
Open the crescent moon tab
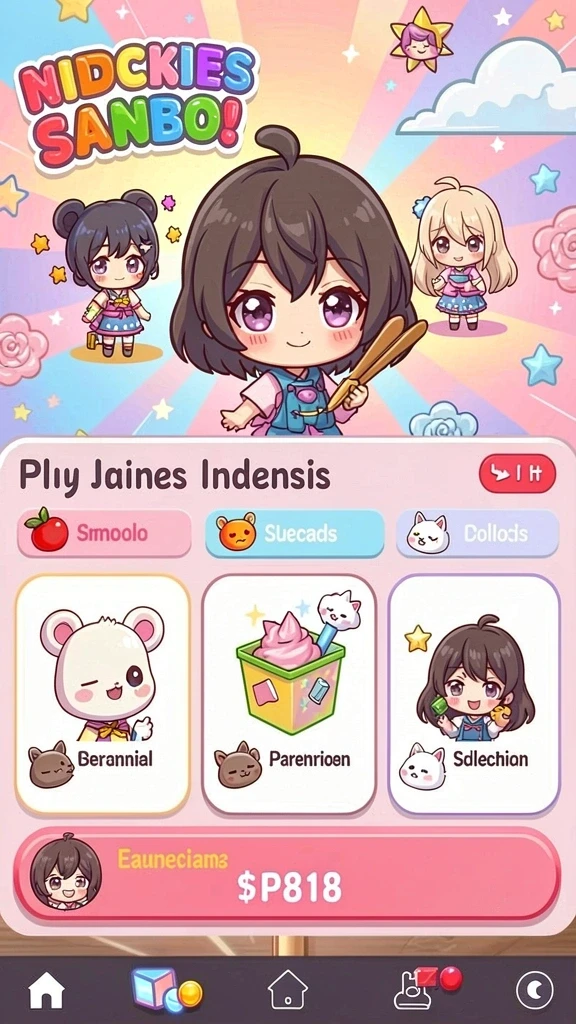[x=534, y=991]
